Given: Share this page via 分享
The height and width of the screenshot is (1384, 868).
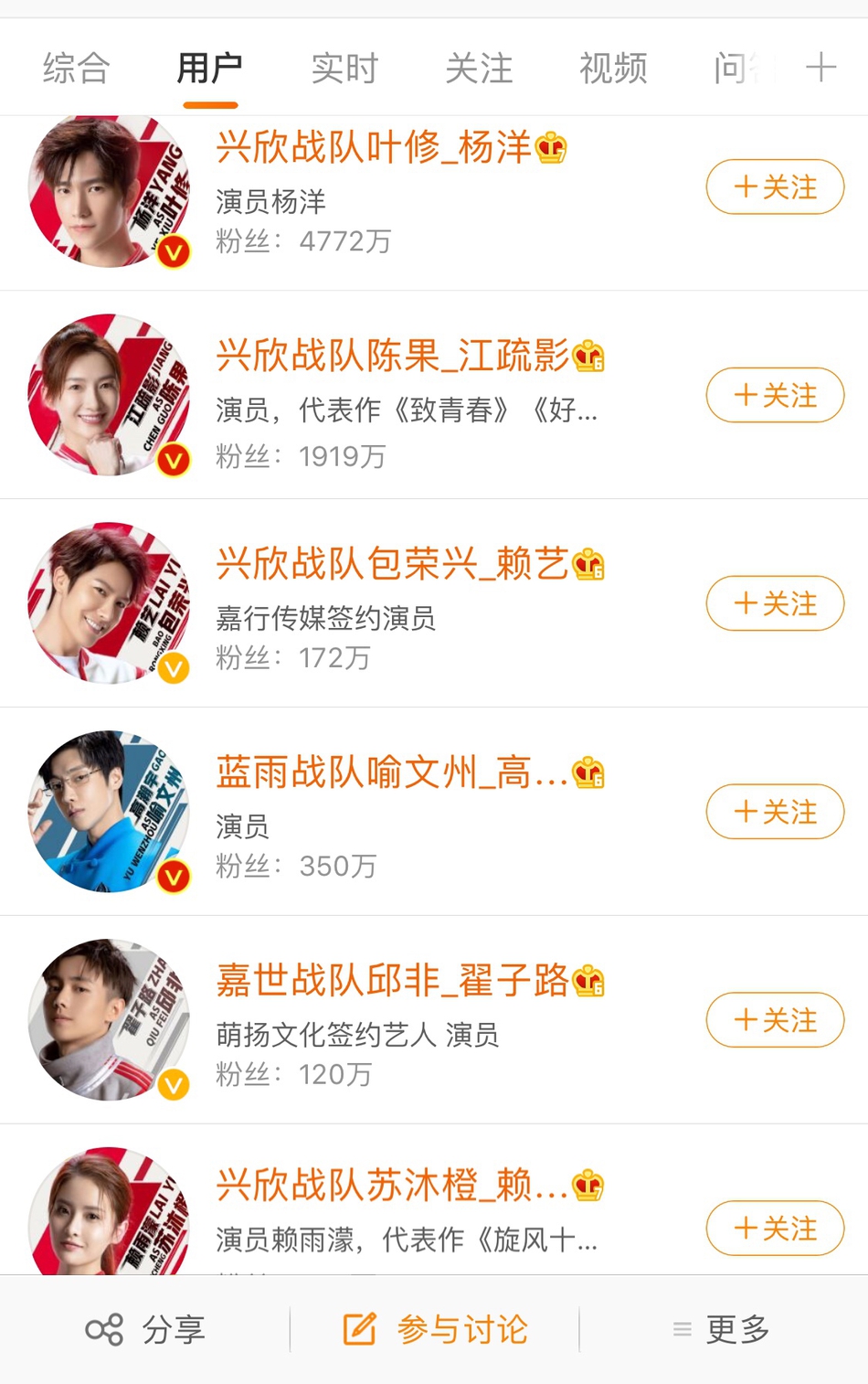Looking at the screenshot, I should click(145, 1329).
